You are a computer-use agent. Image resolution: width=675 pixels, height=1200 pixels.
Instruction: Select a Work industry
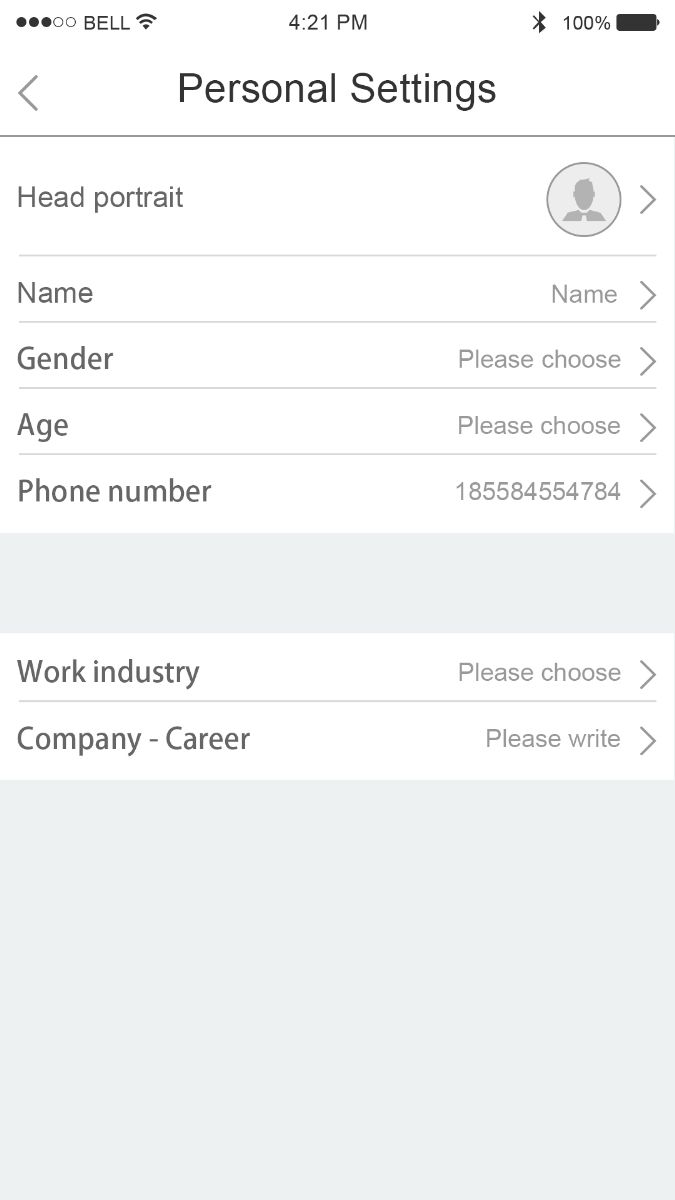pos(337,672)
